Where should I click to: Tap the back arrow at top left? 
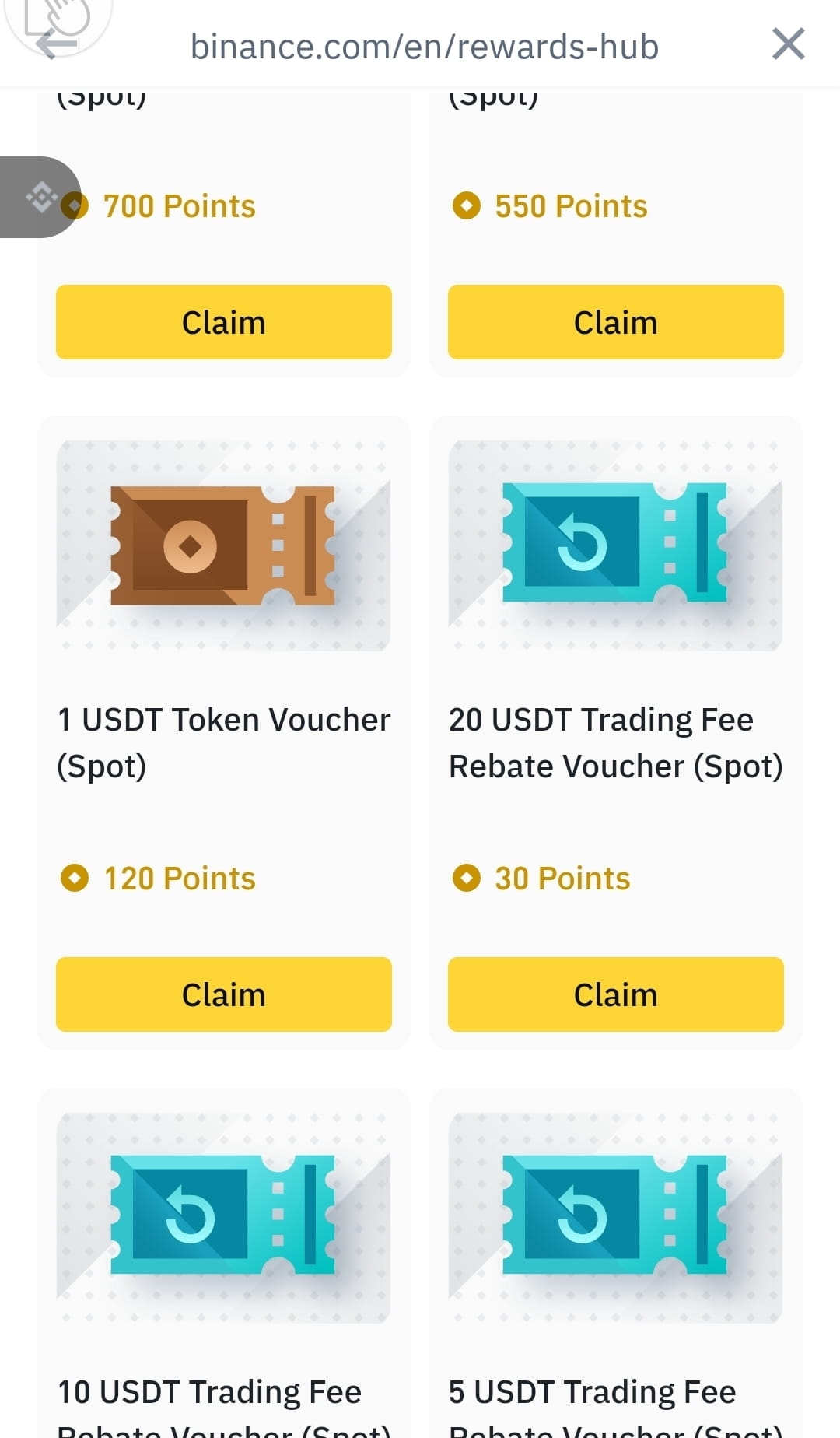49,44
